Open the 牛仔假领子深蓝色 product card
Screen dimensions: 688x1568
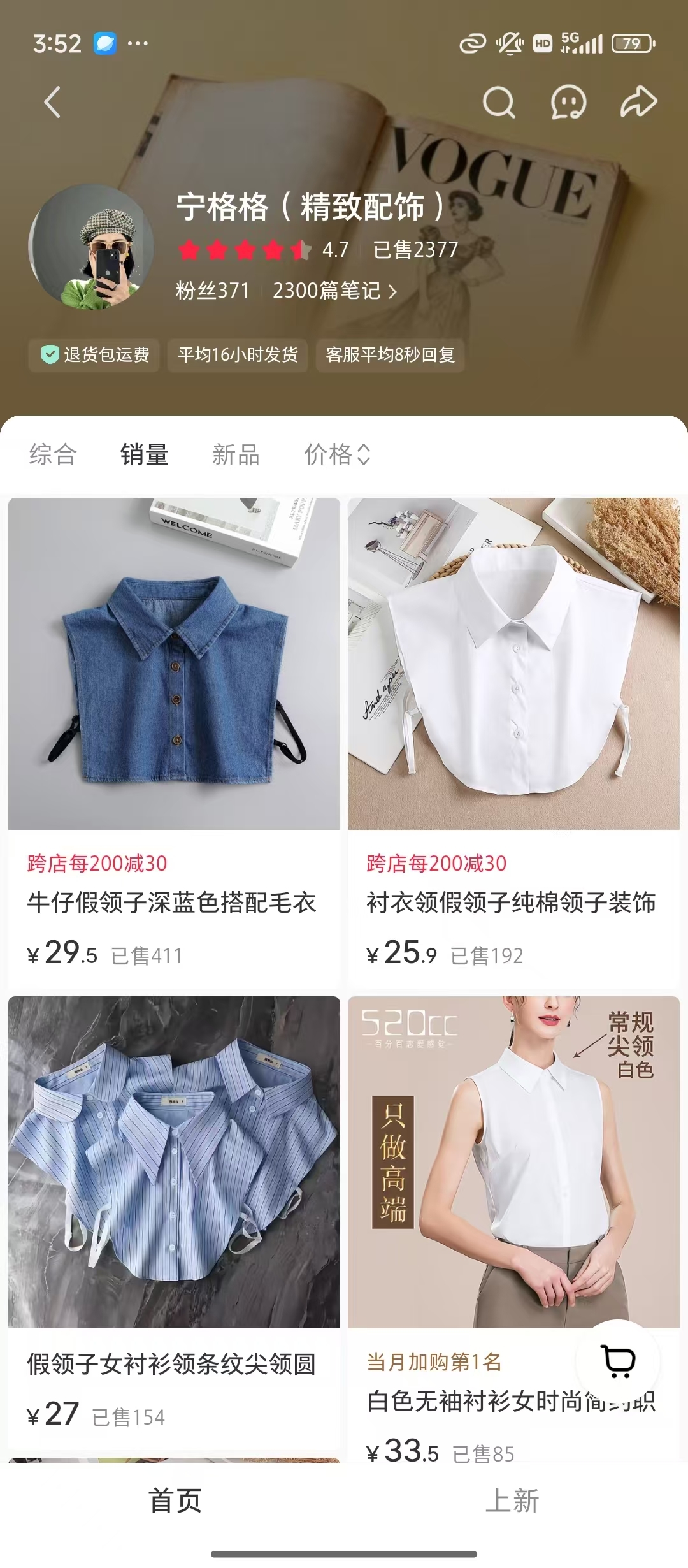[x=174, y=743]
